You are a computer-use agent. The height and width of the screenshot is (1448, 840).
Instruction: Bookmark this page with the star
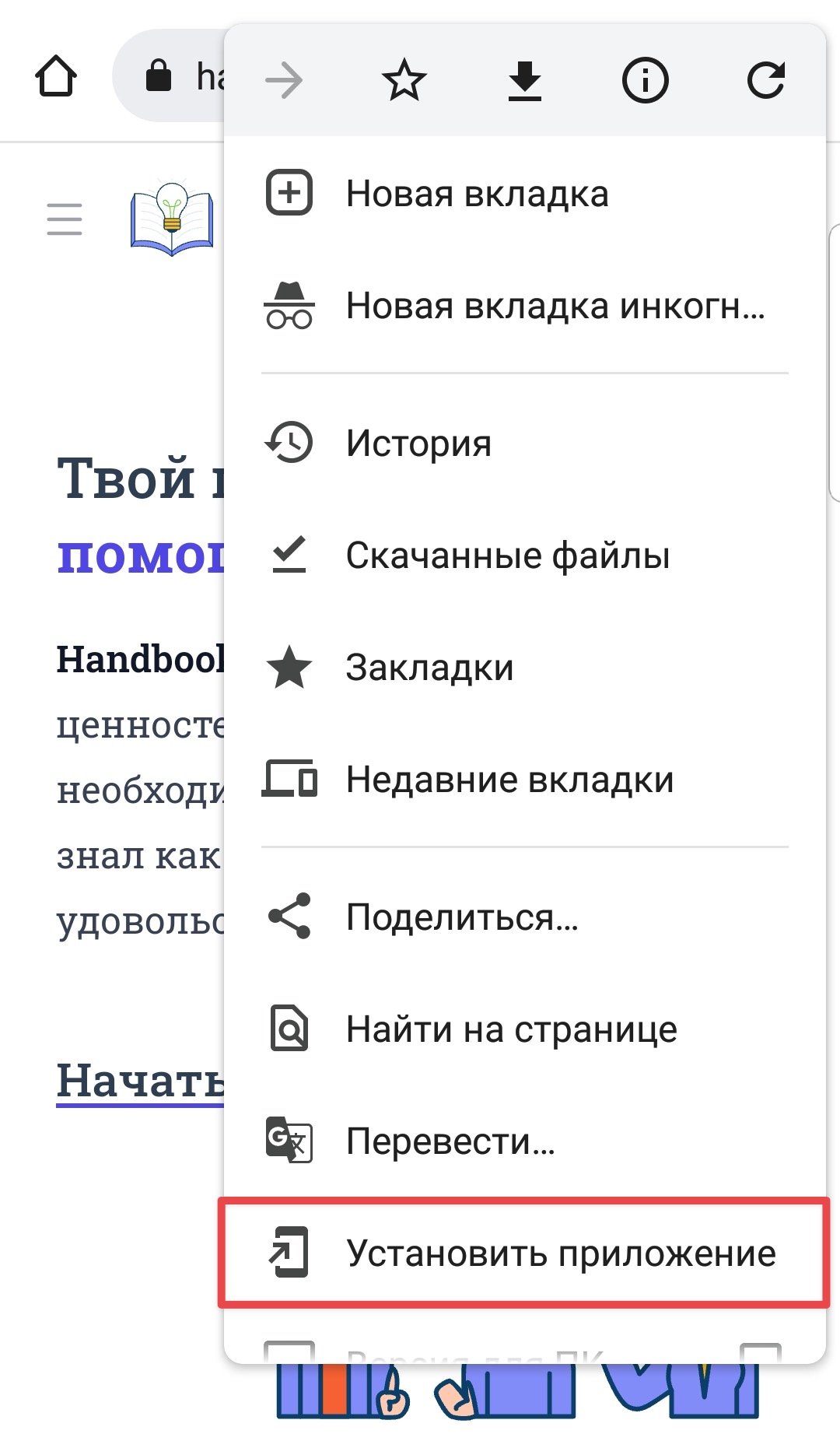point(404,80)
